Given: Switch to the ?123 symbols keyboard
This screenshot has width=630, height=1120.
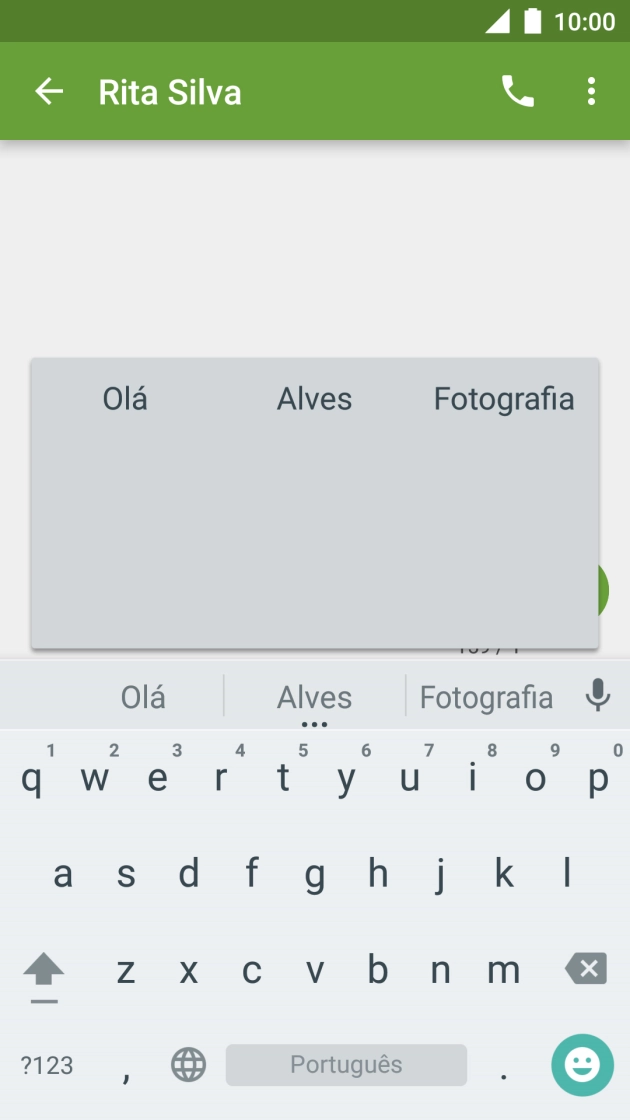Looking at the screenshot, I should pos(47,1065).
